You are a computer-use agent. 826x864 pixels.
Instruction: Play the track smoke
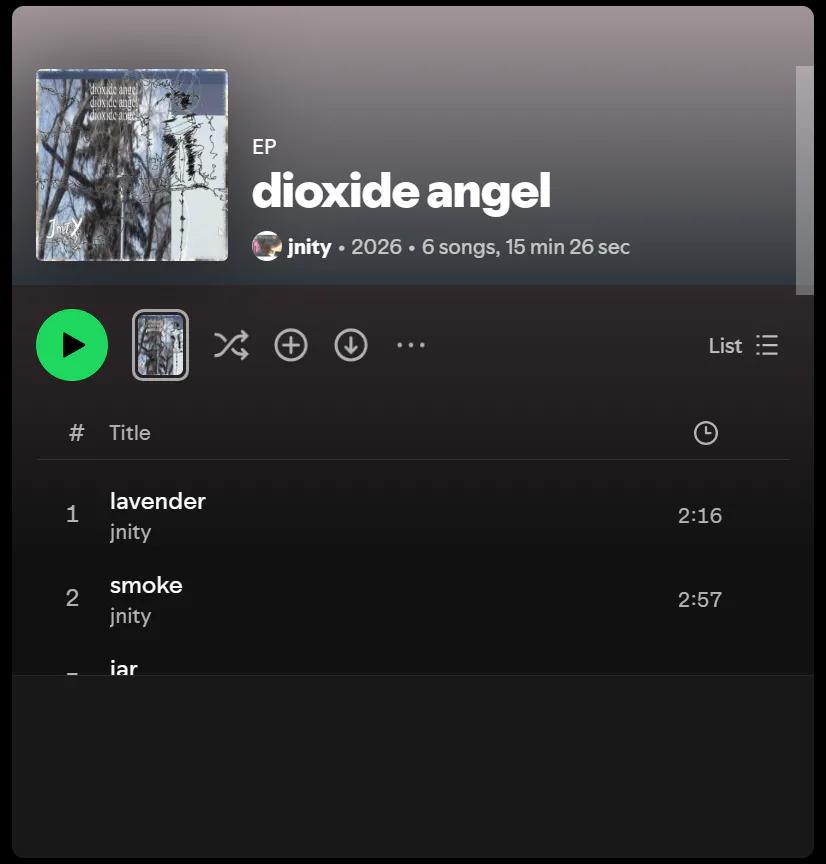(x=146, y=586)
